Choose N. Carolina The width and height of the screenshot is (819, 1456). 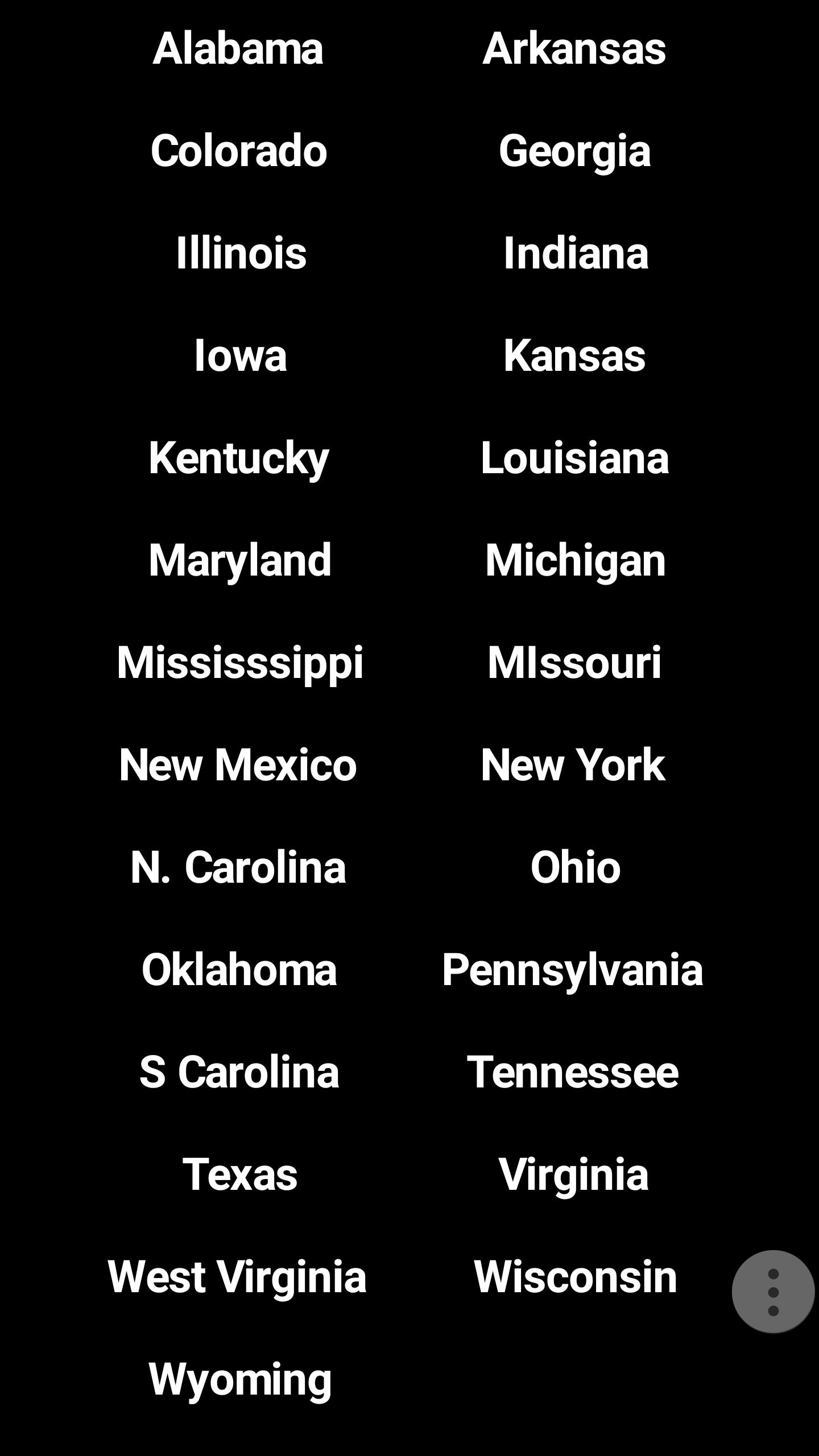(x=238, y=868)
